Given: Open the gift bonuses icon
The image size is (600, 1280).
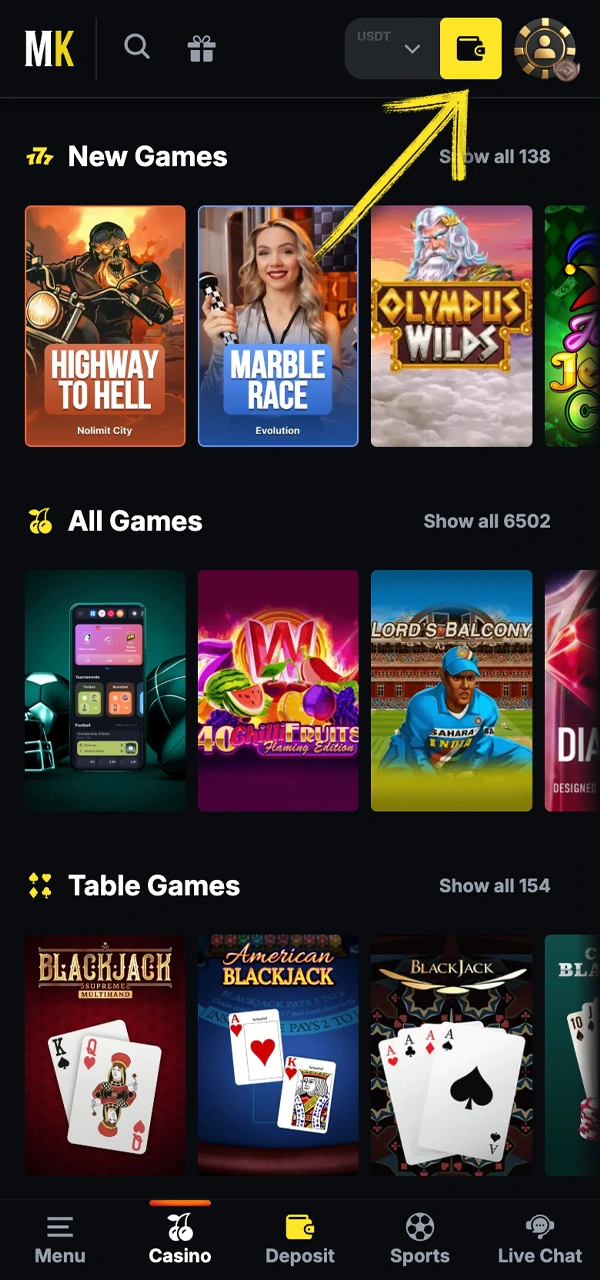Looking at the screenshot, I should [201, 48].
